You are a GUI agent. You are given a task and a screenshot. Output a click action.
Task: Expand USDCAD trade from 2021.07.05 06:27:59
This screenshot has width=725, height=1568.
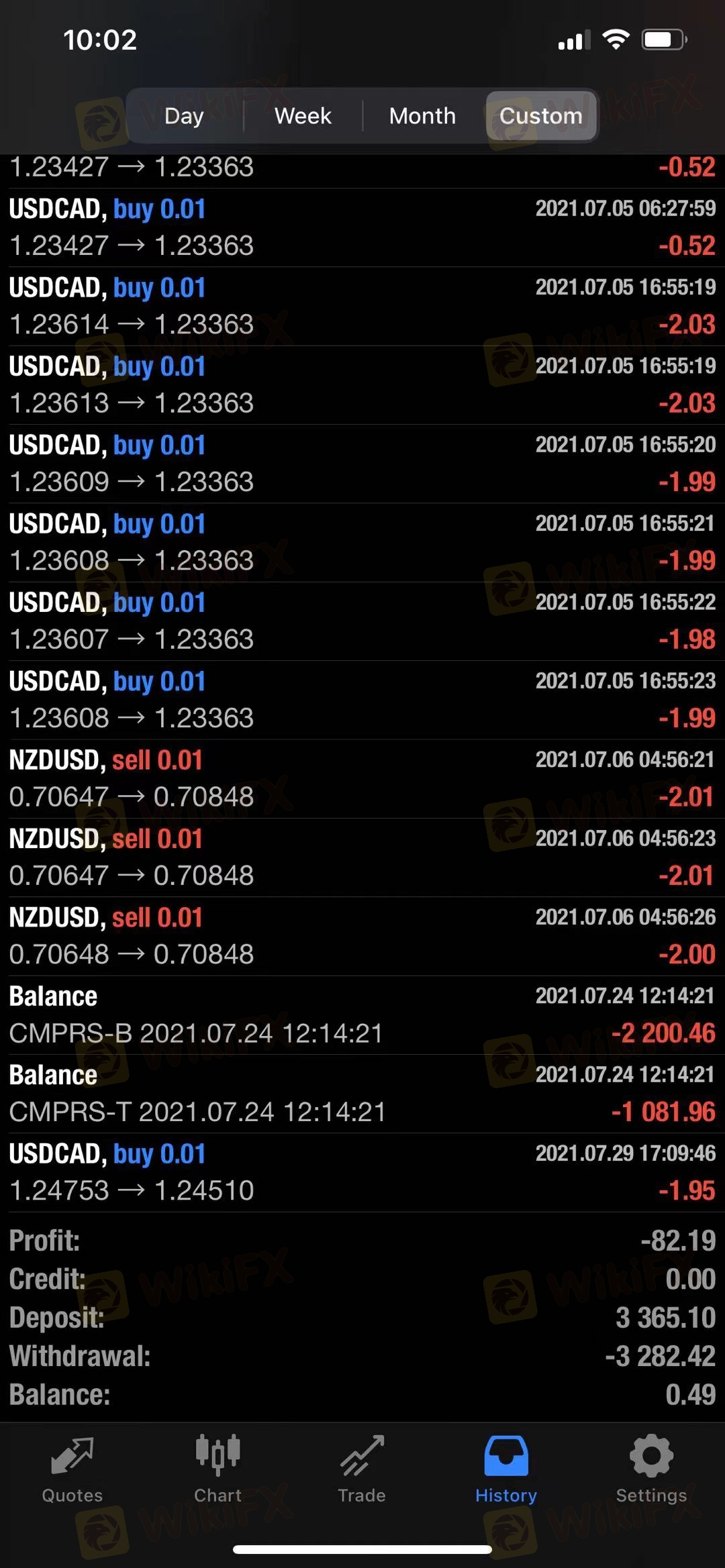click(x=362, y=227)
